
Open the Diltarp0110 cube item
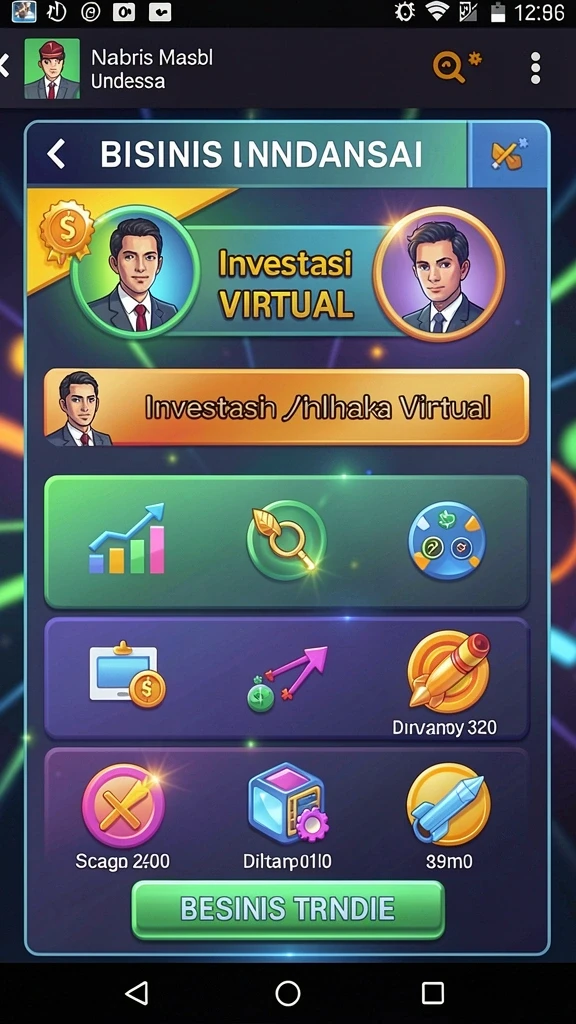tap(287, 817)
